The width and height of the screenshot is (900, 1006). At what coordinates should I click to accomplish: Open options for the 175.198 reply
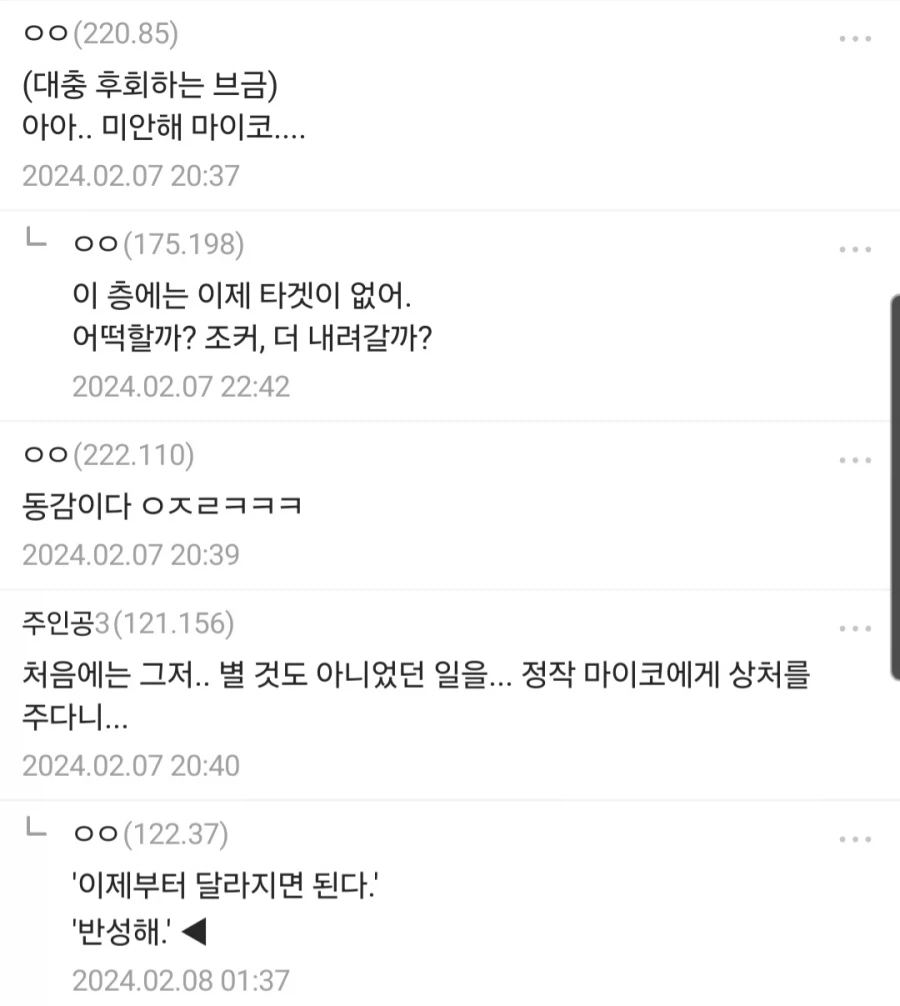pyautogui.click(x=855, y=249)
